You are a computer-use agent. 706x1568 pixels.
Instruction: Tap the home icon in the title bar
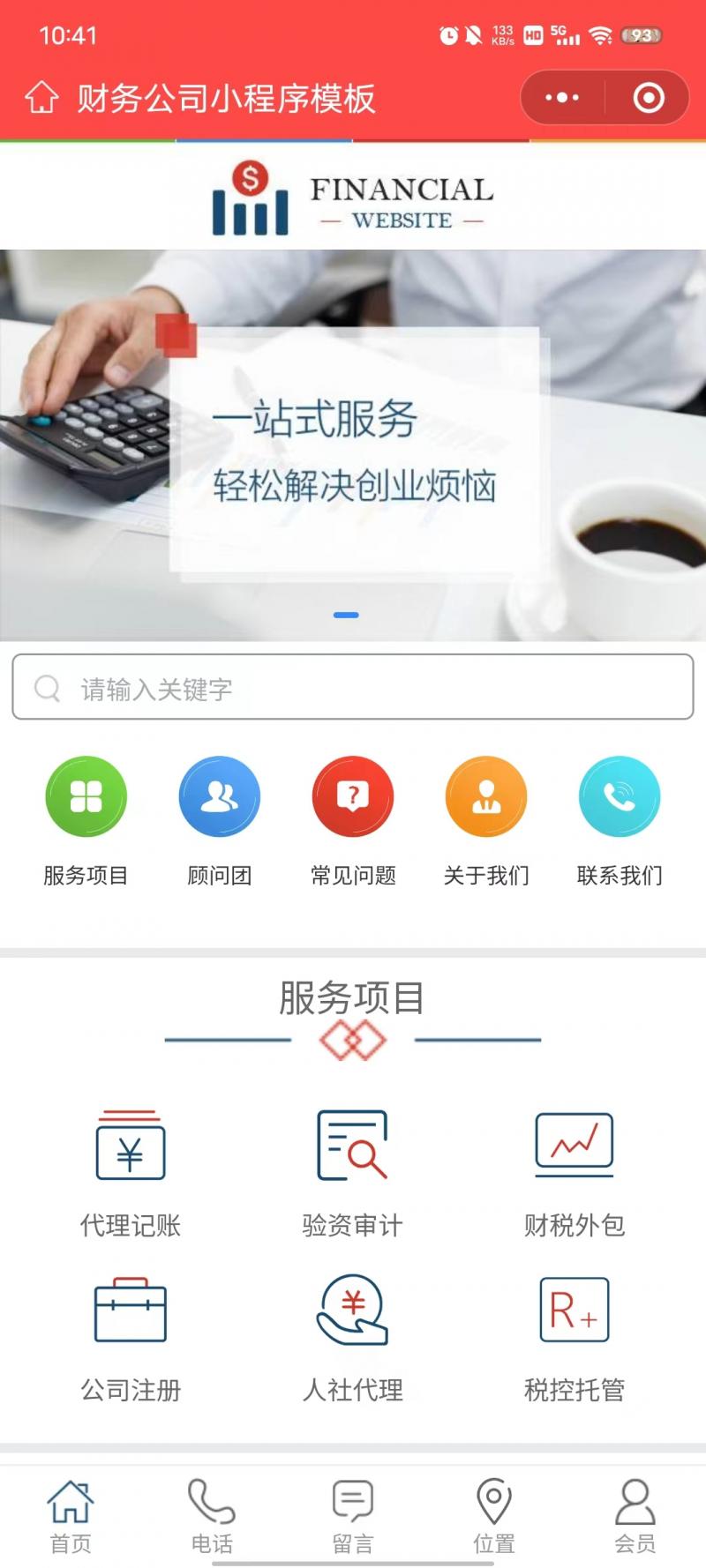coord(41,98)
